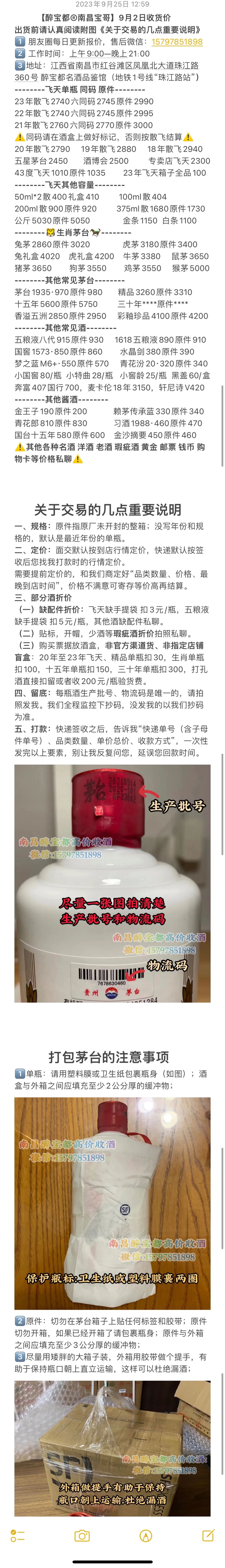Image resolution: width=225 pixels, height=1568 pixels.
Task: Open the camera attachment button
Action: tap(82, 1547)
